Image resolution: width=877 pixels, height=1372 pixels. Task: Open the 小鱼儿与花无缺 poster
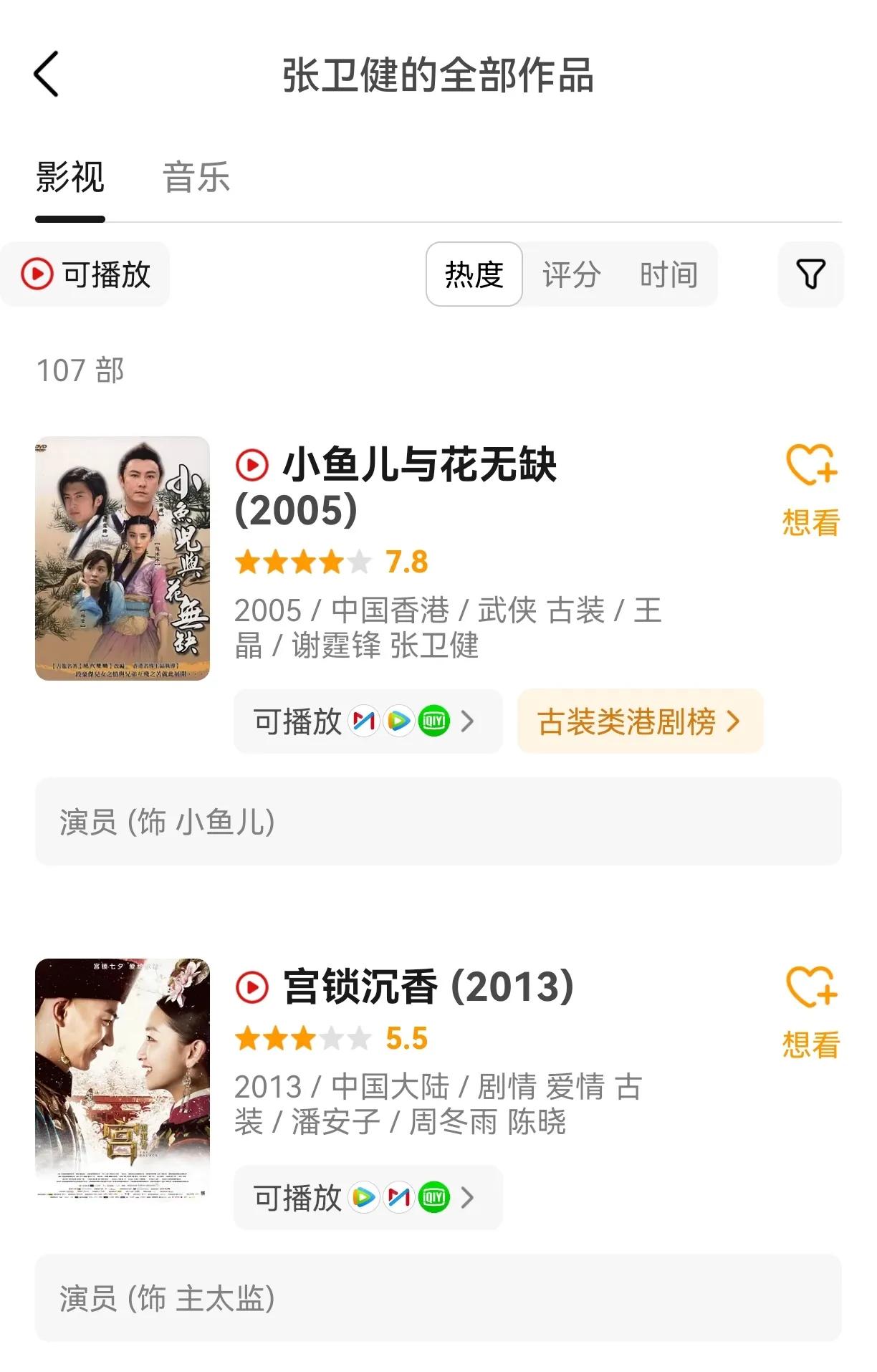tap(123, 558)
